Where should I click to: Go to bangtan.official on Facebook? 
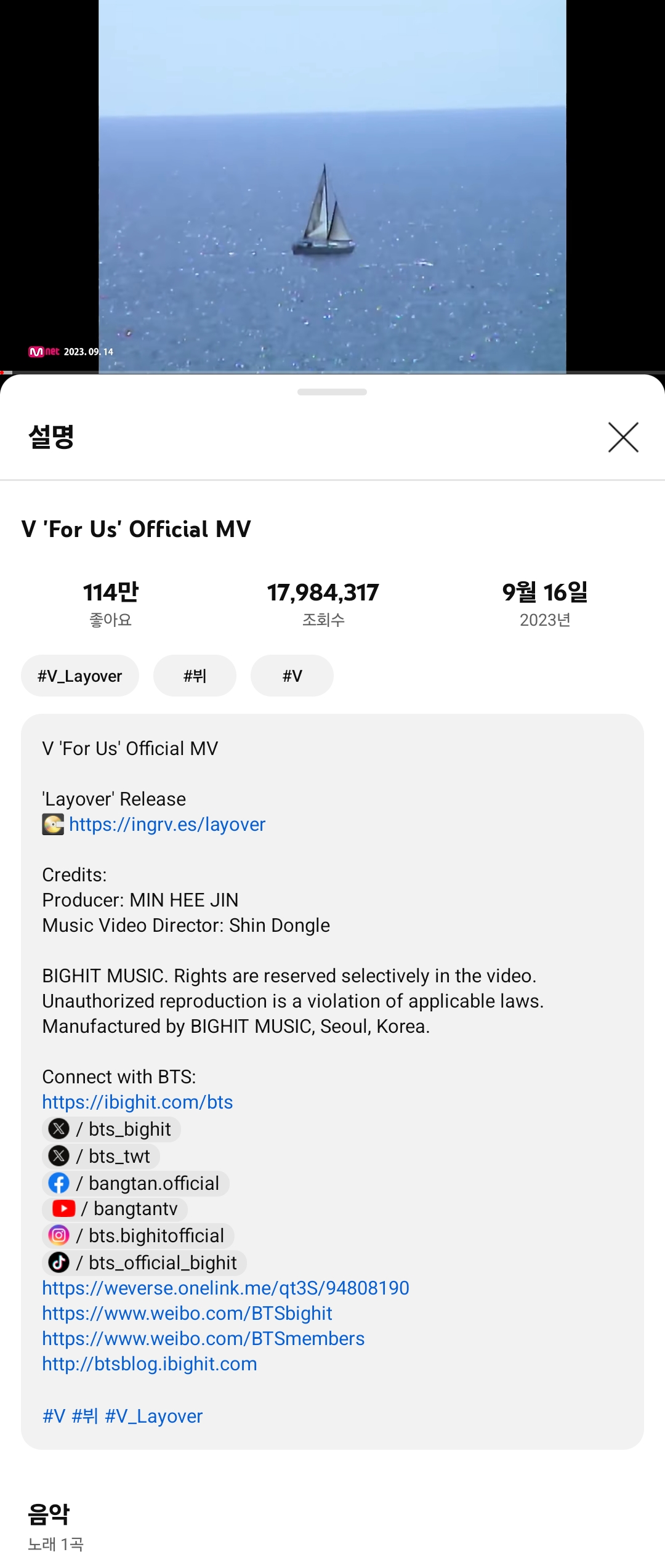click(x=135, y=1183)
